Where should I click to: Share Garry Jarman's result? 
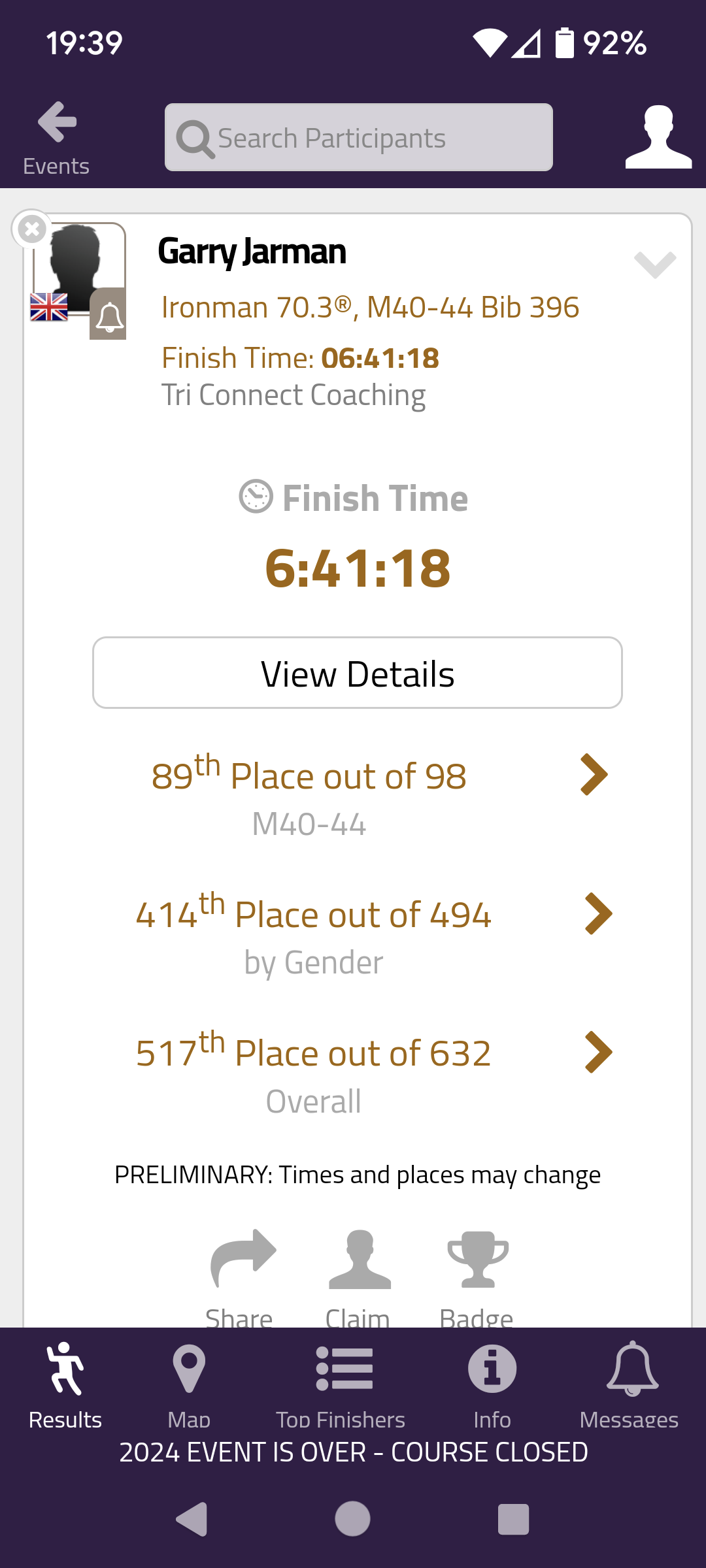pos(241,1277)
